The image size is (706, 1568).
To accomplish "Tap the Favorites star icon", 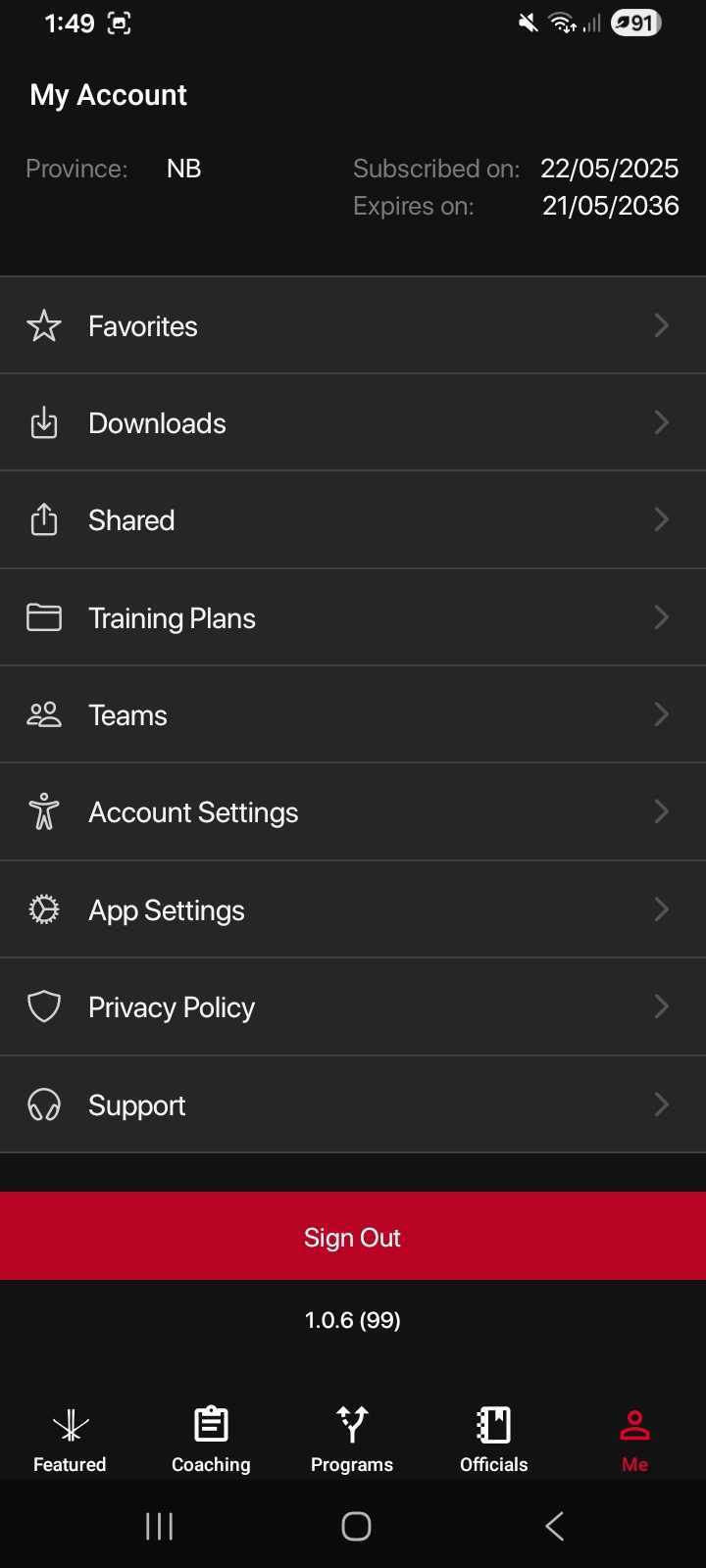I will pos(44,325).
